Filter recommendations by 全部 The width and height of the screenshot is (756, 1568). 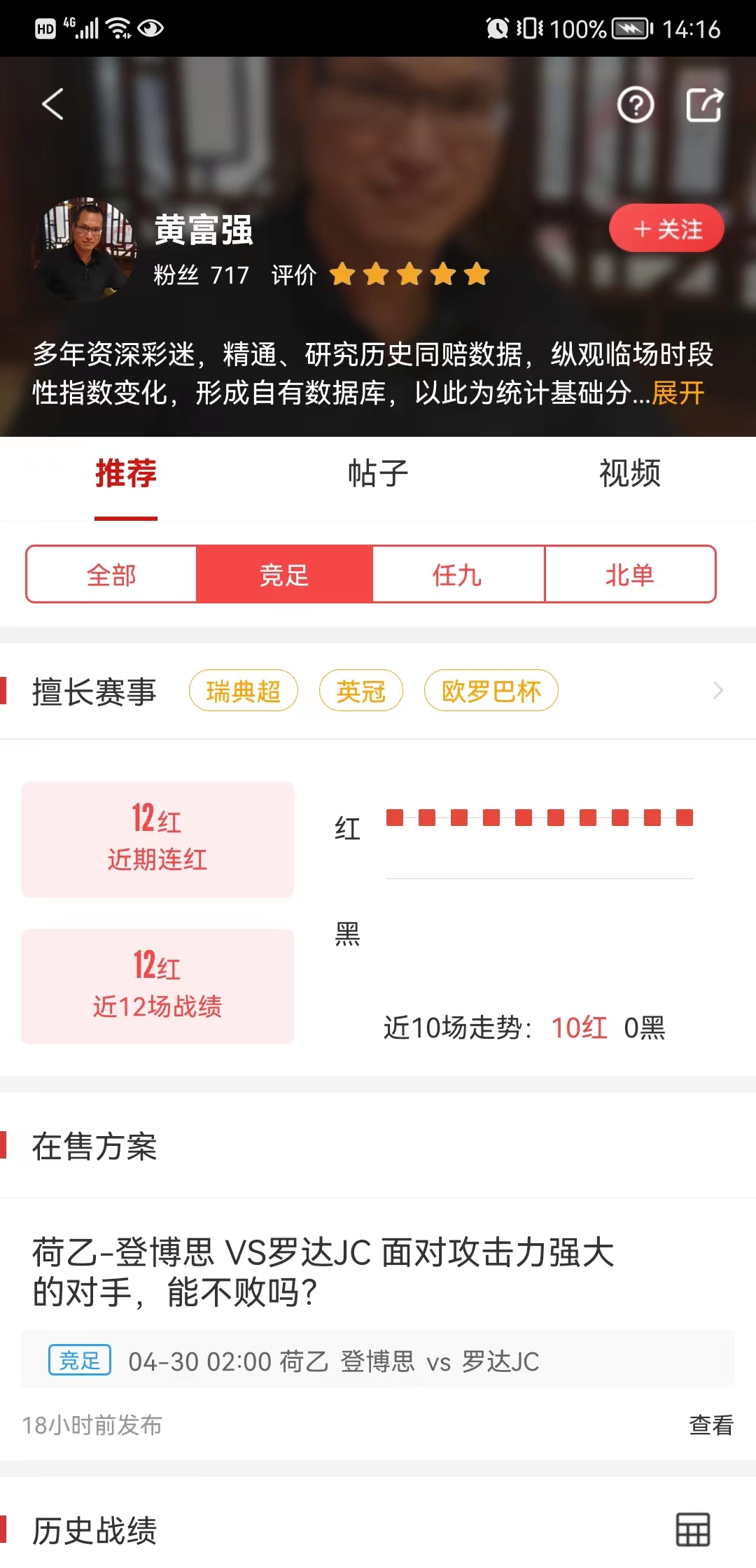111,575
